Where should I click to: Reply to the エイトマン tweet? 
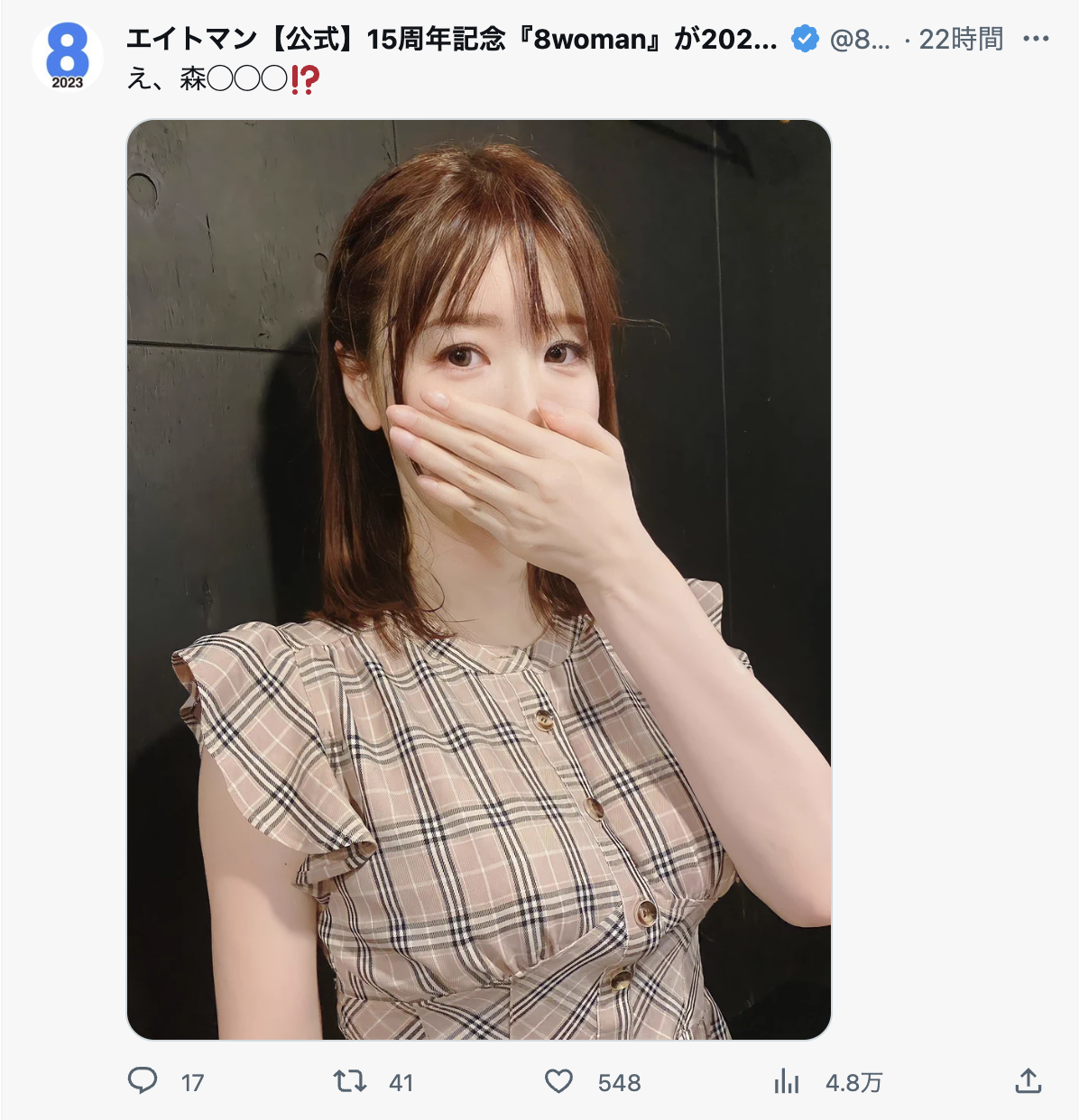coord(143,1080)
